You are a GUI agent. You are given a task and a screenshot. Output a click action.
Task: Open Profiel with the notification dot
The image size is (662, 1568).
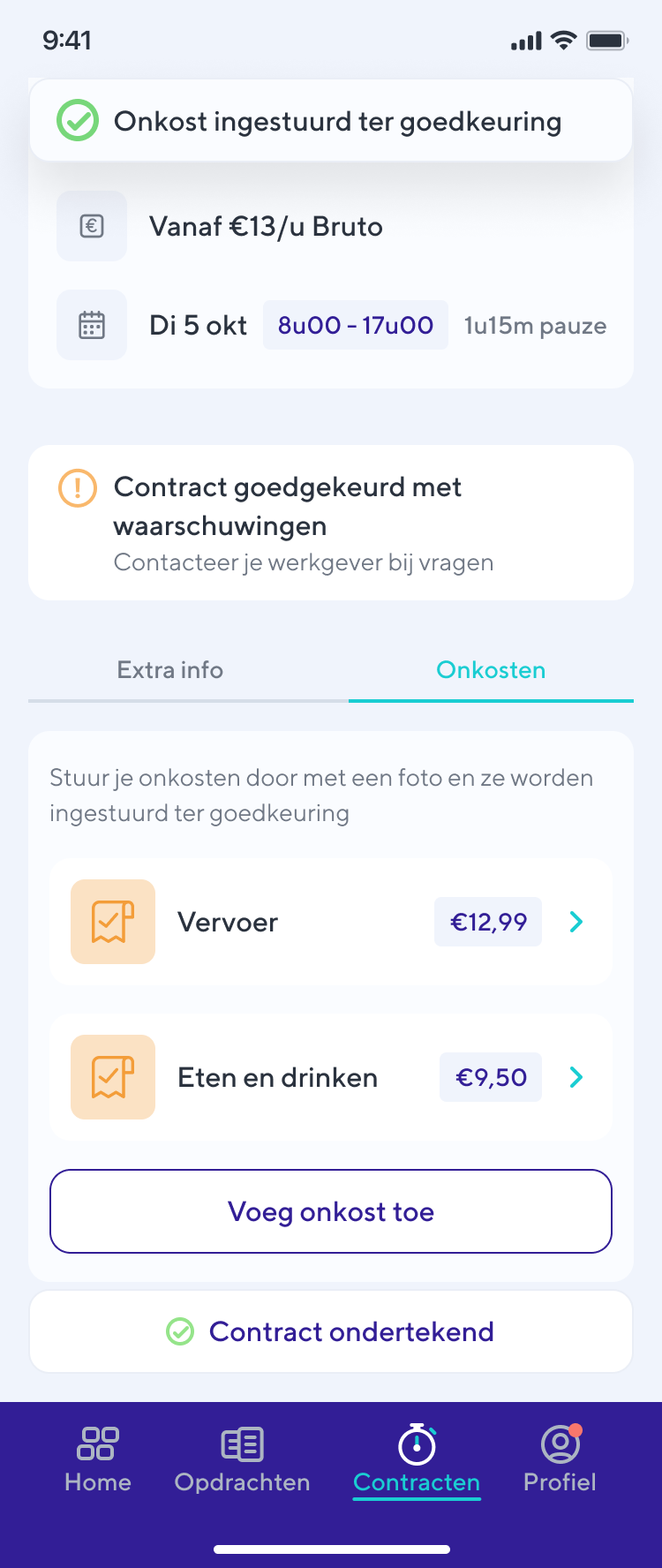[560, 1444]
